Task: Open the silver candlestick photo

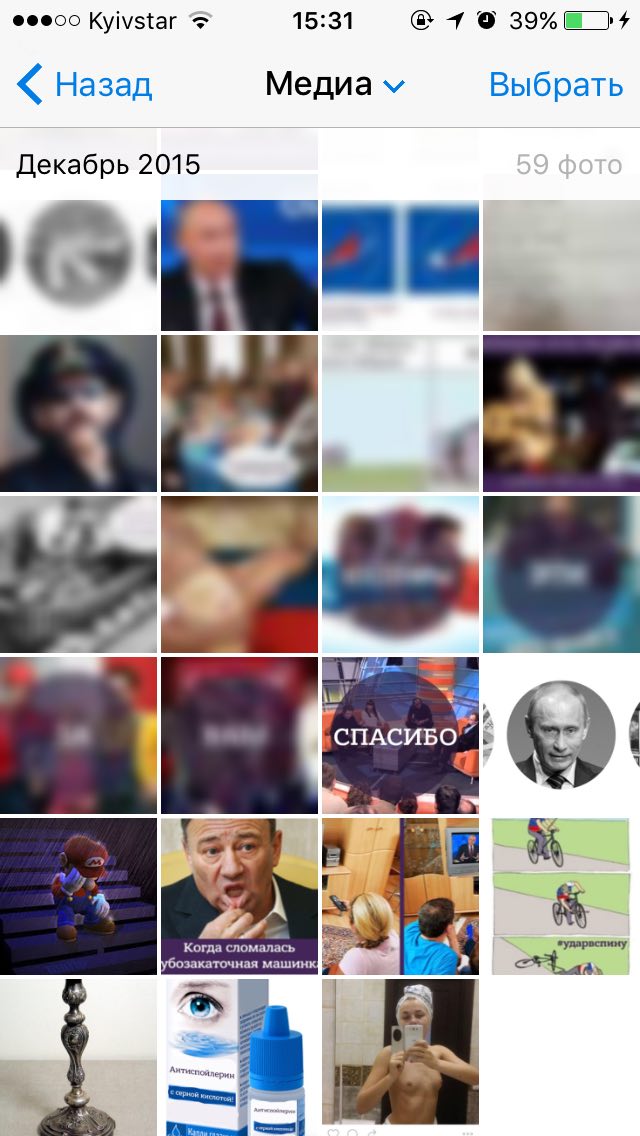Action: pos(78,1056)
